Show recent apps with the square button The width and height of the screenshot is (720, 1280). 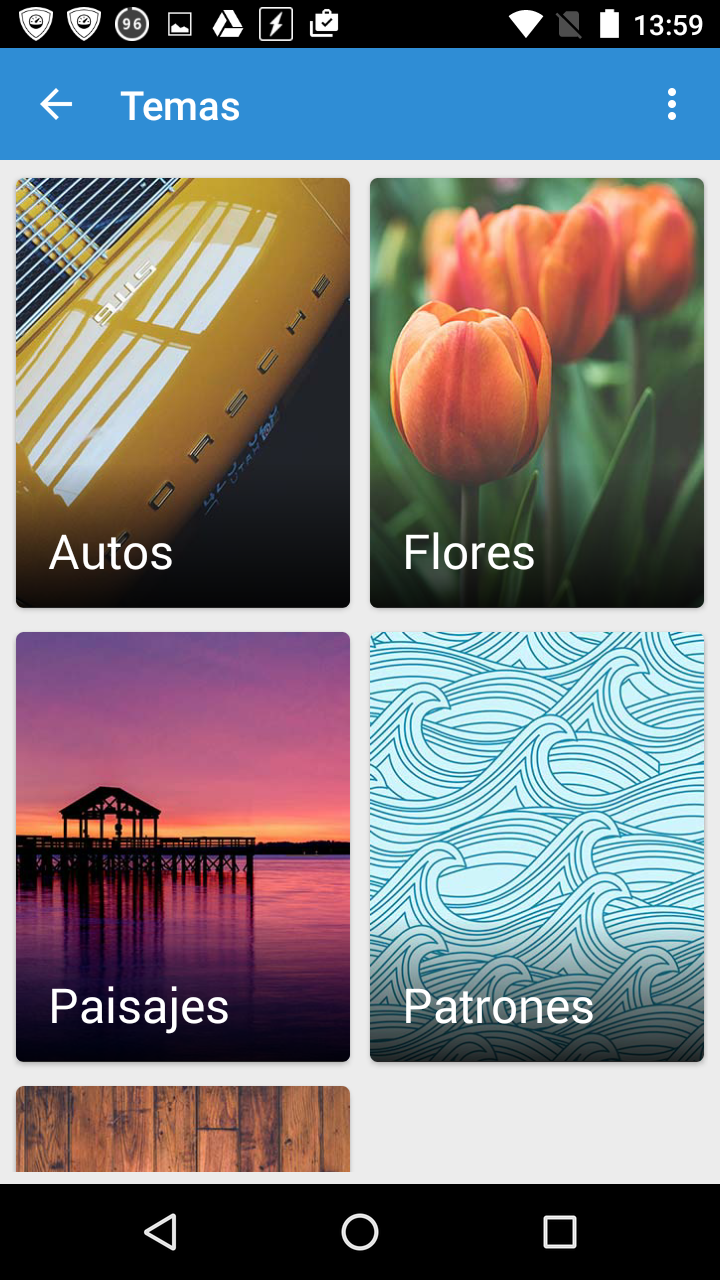pos(560,1232)
